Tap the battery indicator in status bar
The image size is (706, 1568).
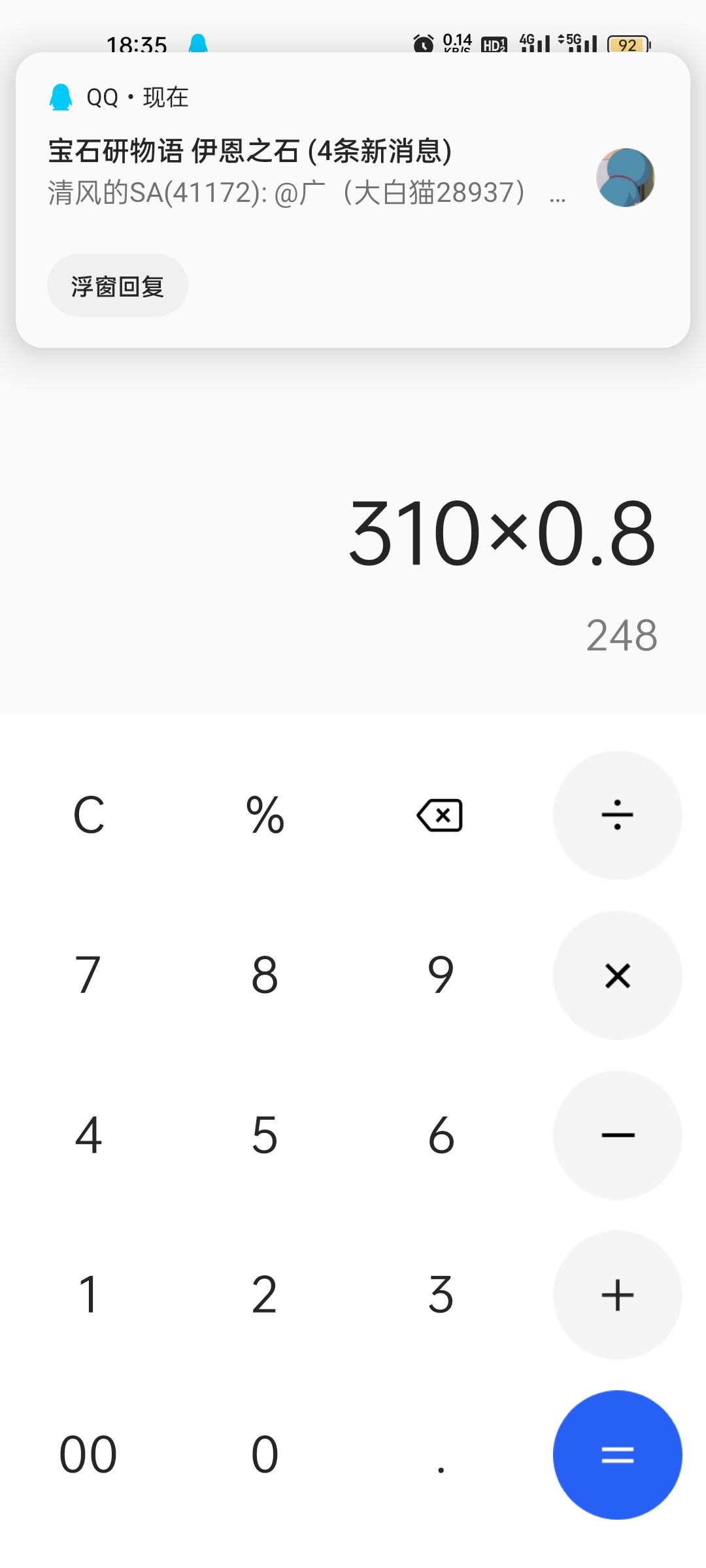pos(626,41)
